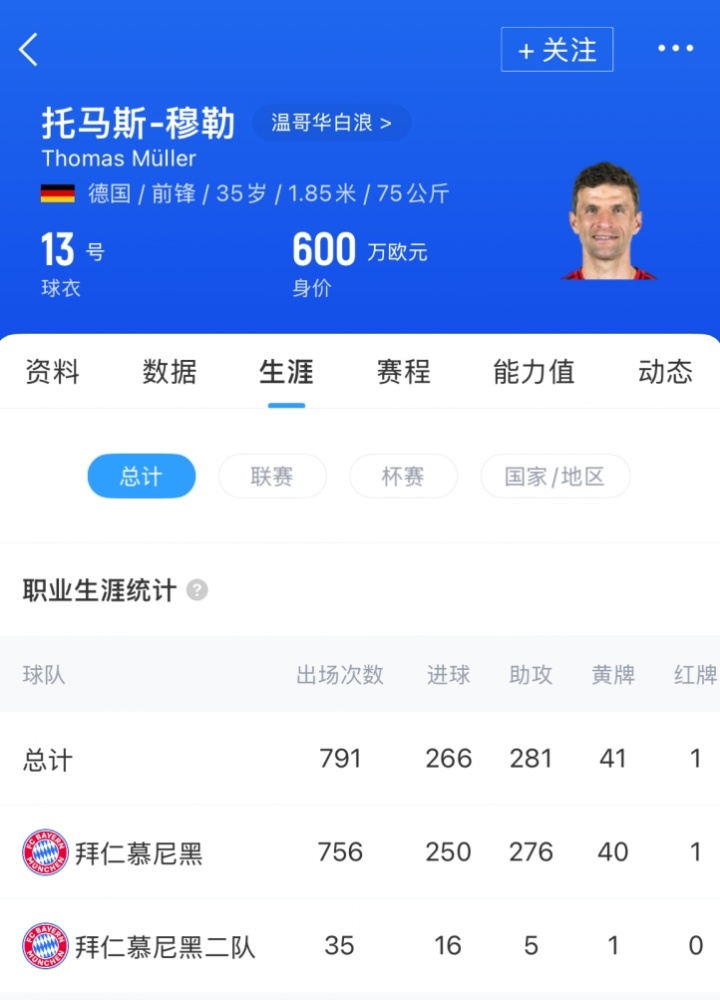The height and width of the screenshot is (1000, 720).
Task: Tap the help icon beside 职业生涯统计
Action: tap(197, 590)
